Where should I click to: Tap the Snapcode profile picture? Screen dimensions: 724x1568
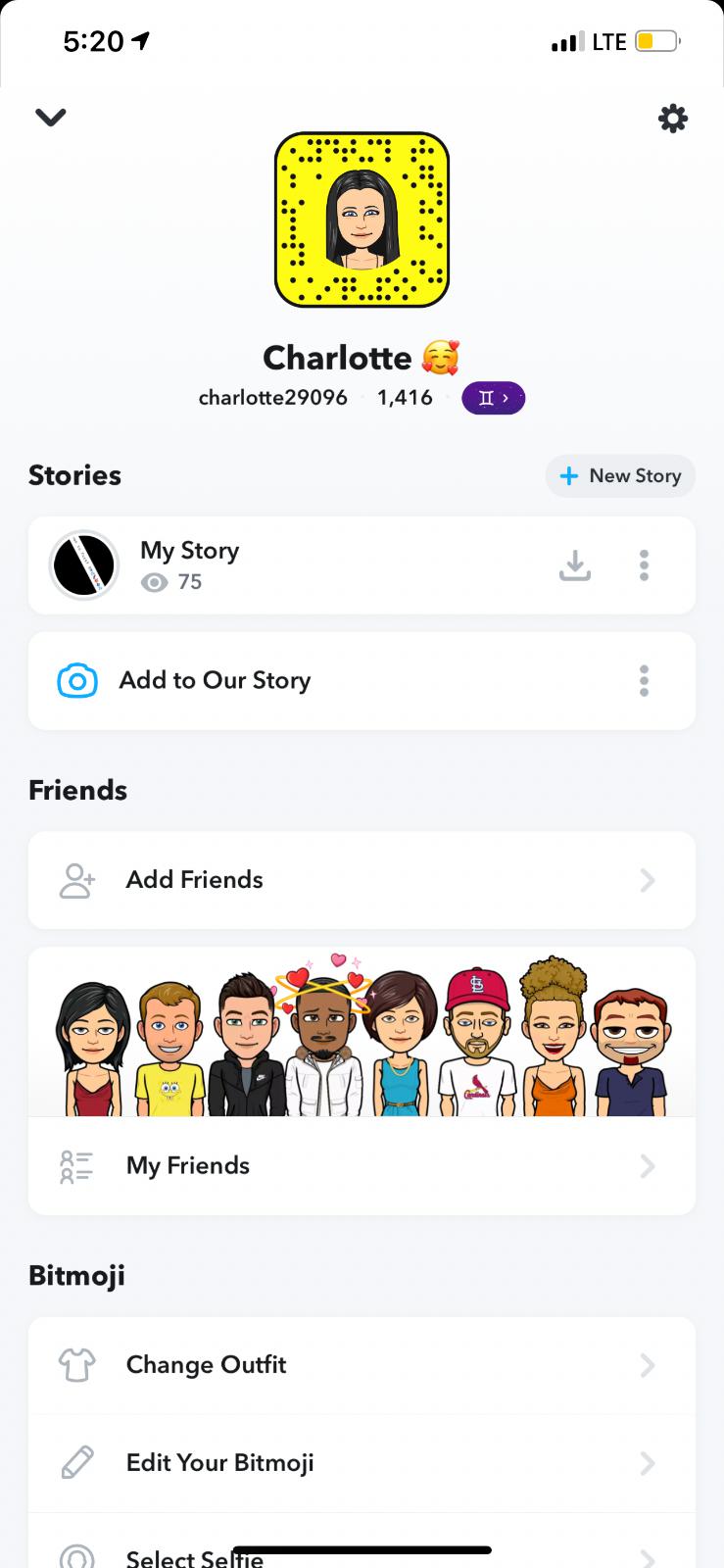coord(362,220)
